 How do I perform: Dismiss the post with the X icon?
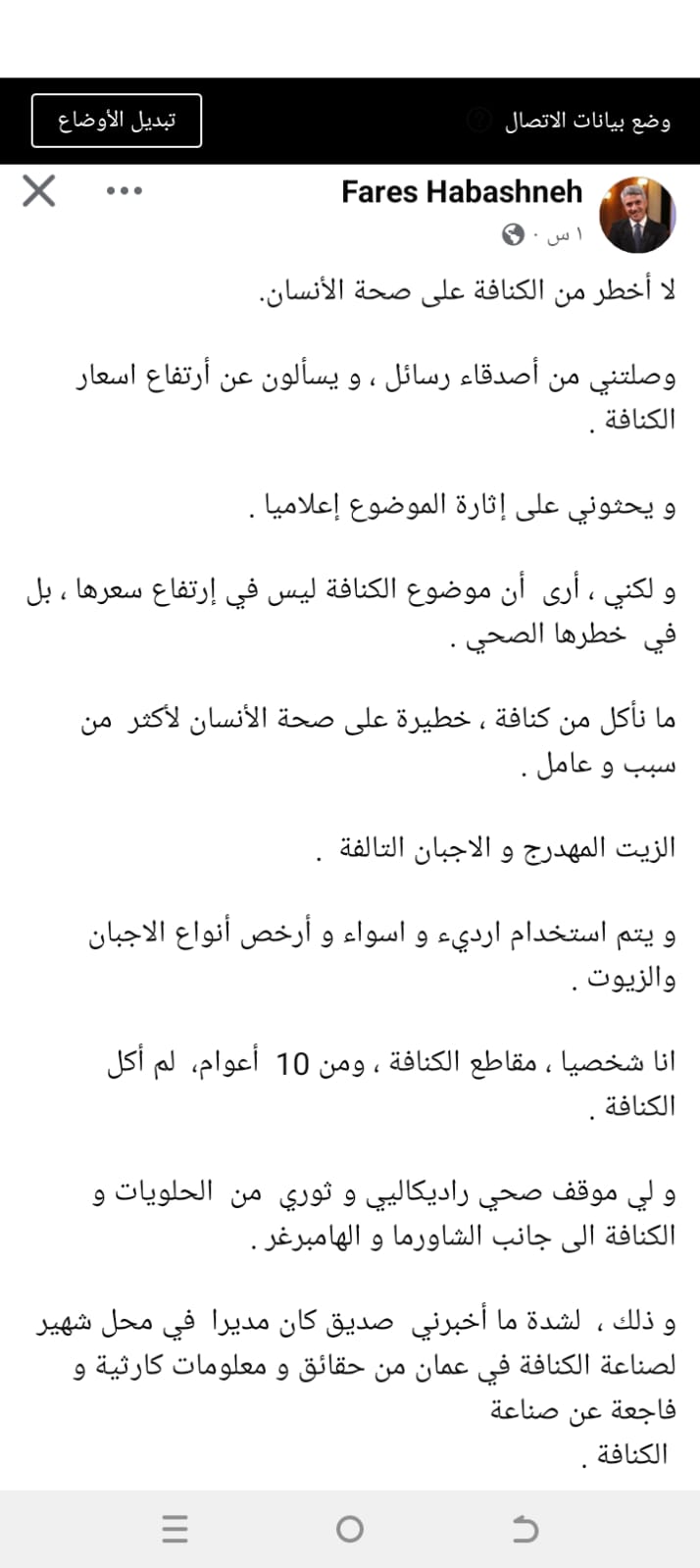tap(39, 190)
